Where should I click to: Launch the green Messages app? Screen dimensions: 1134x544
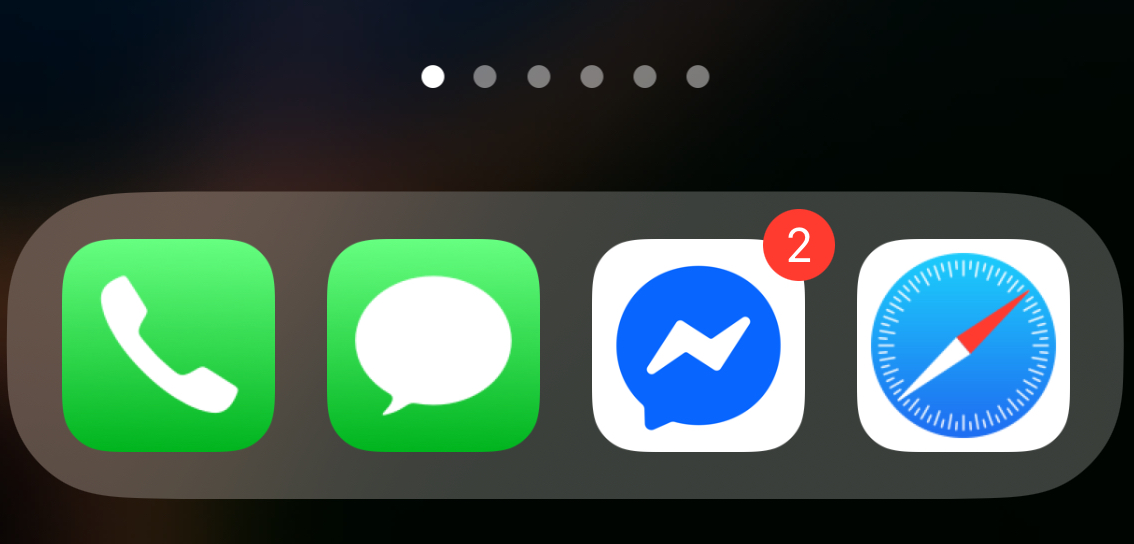coord(433,345)
